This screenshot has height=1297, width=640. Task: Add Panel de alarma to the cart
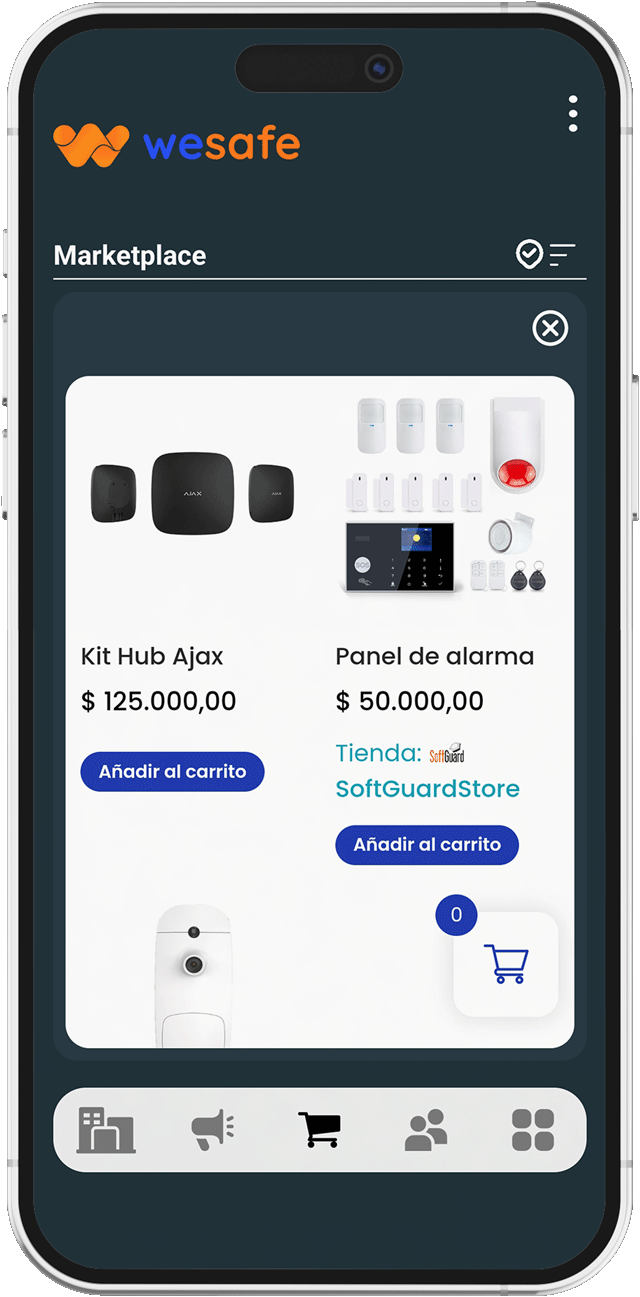(427, 845)
